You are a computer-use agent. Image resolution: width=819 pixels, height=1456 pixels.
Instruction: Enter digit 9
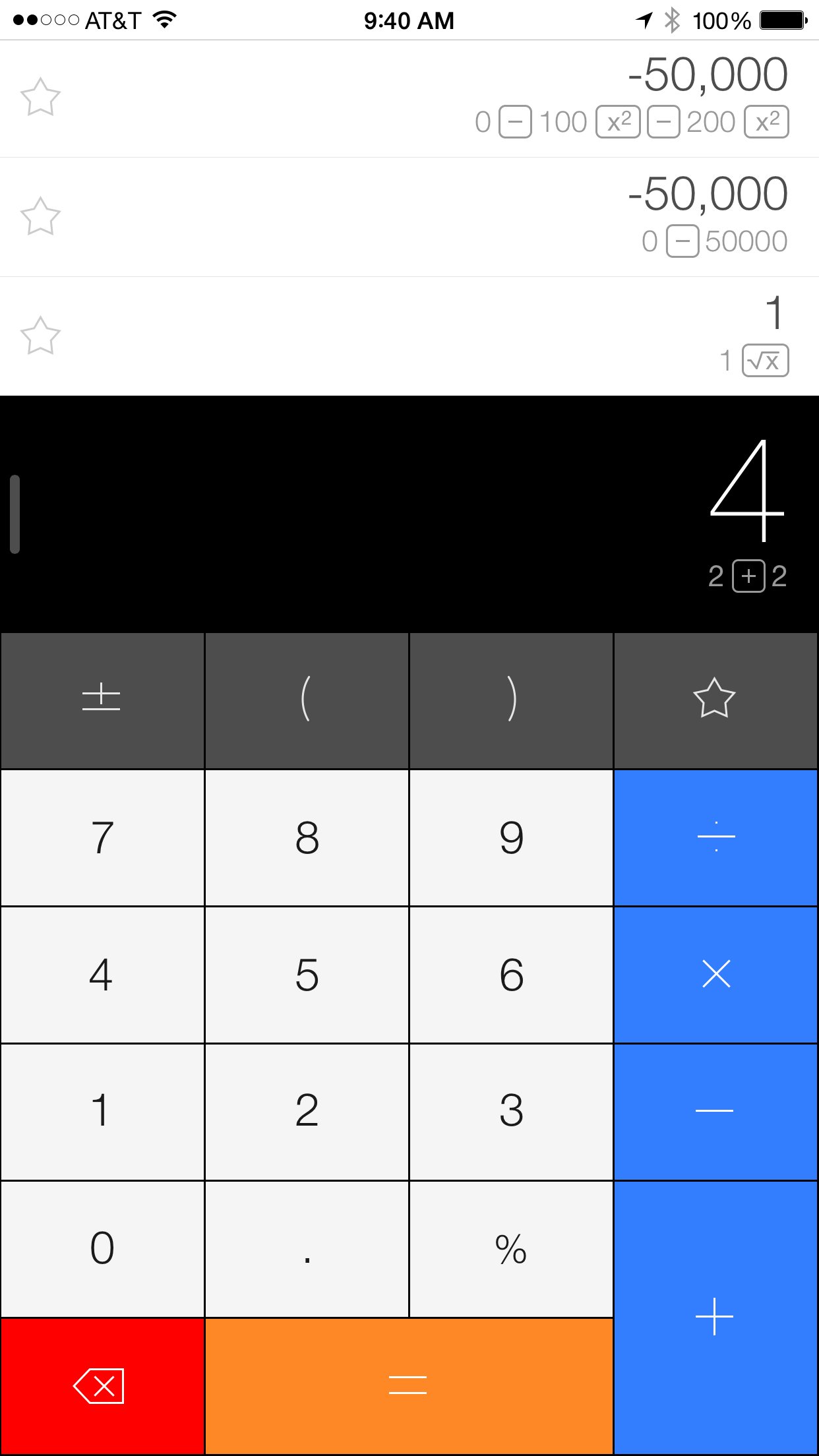click(x=511, y=837)
